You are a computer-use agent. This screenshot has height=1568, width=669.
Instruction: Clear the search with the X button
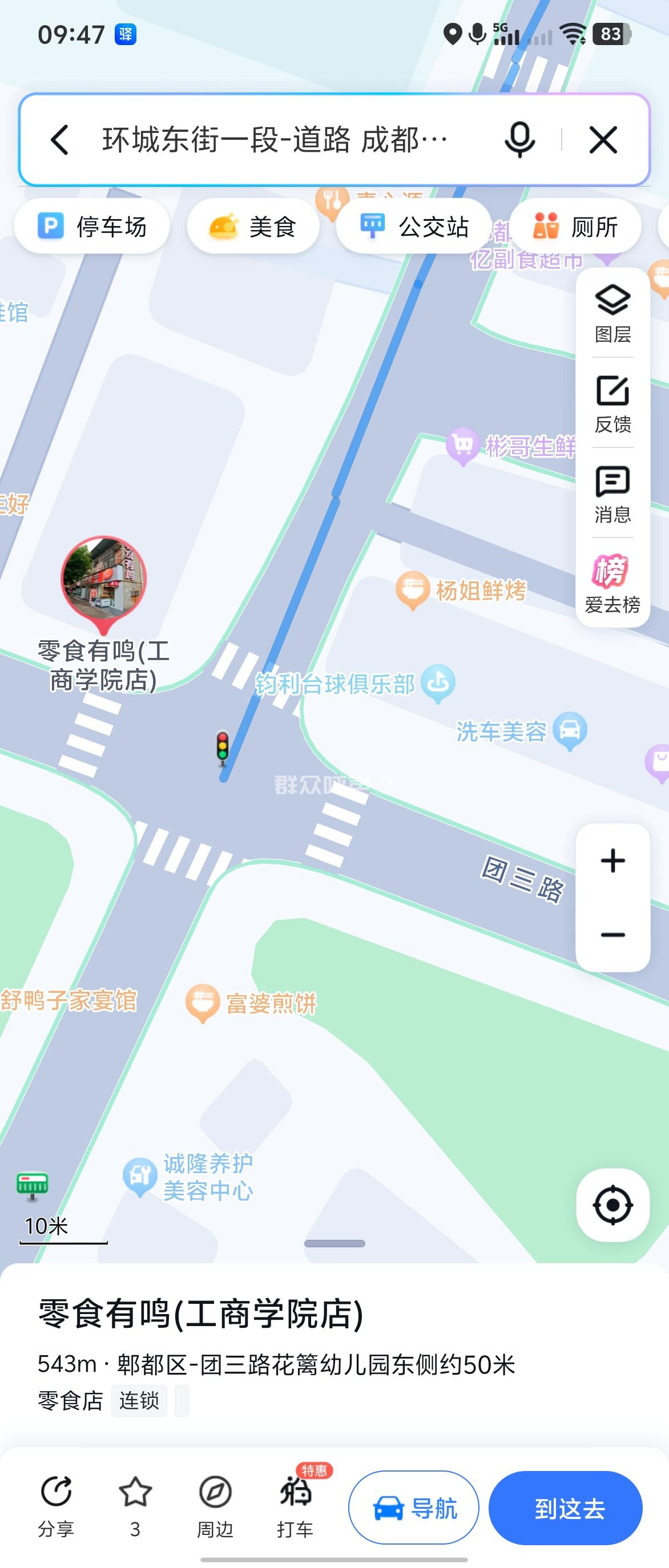pos(603,140)
